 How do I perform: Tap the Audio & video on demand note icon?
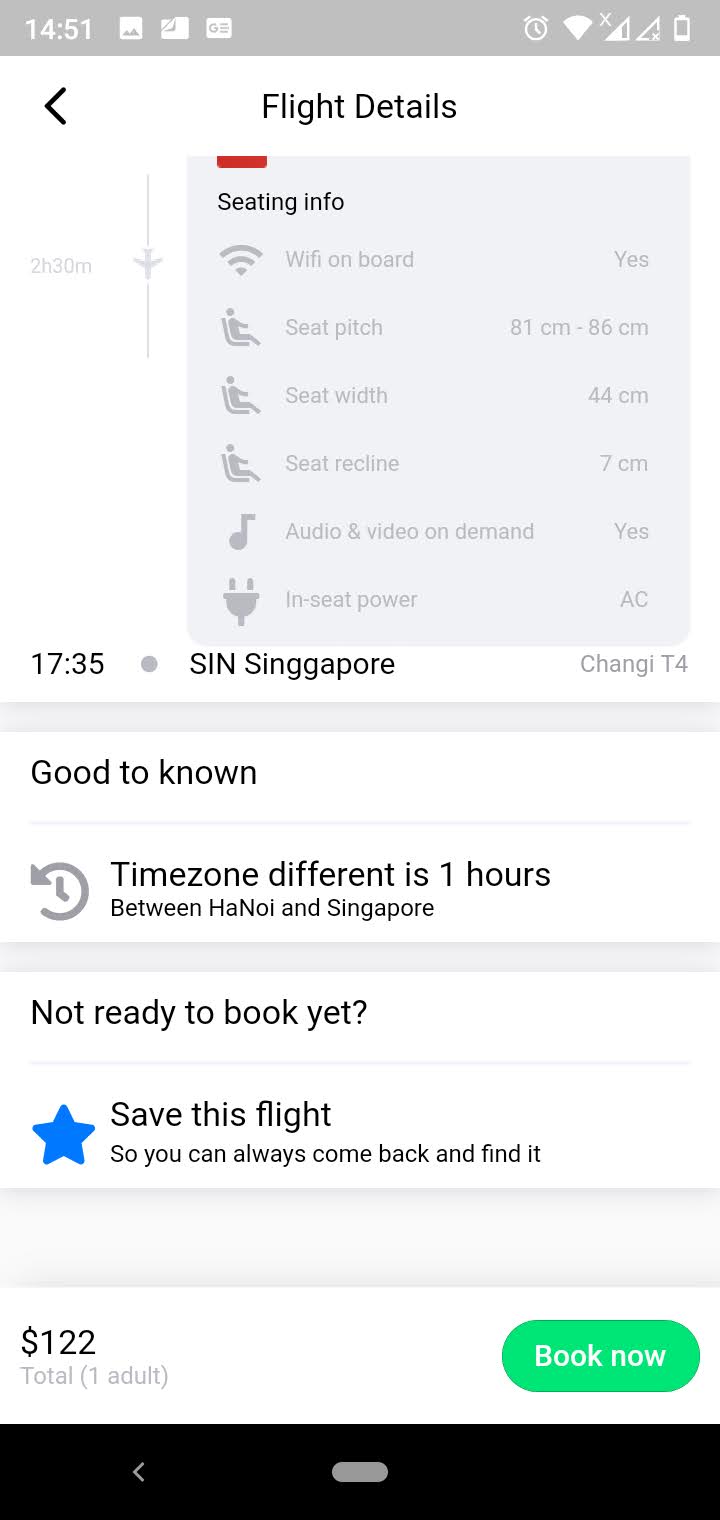tap(240, 531)
